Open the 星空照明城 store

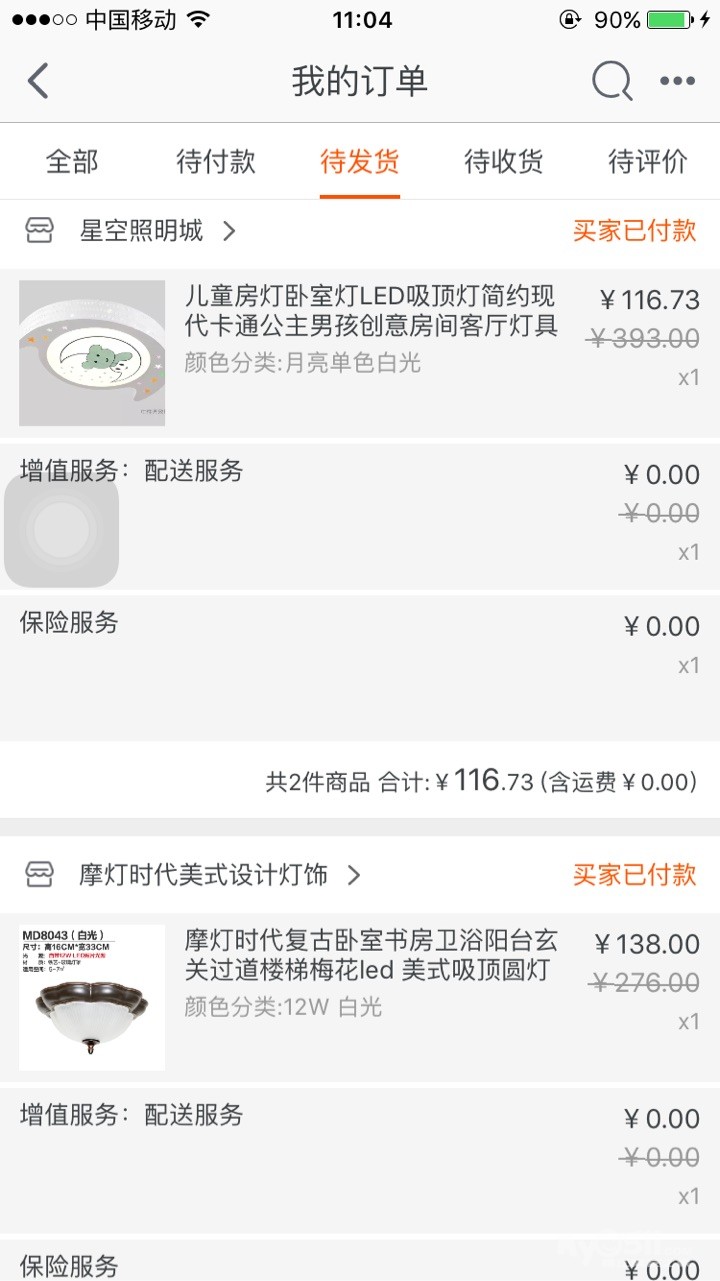pyautogui.click(x=142, y=232)
